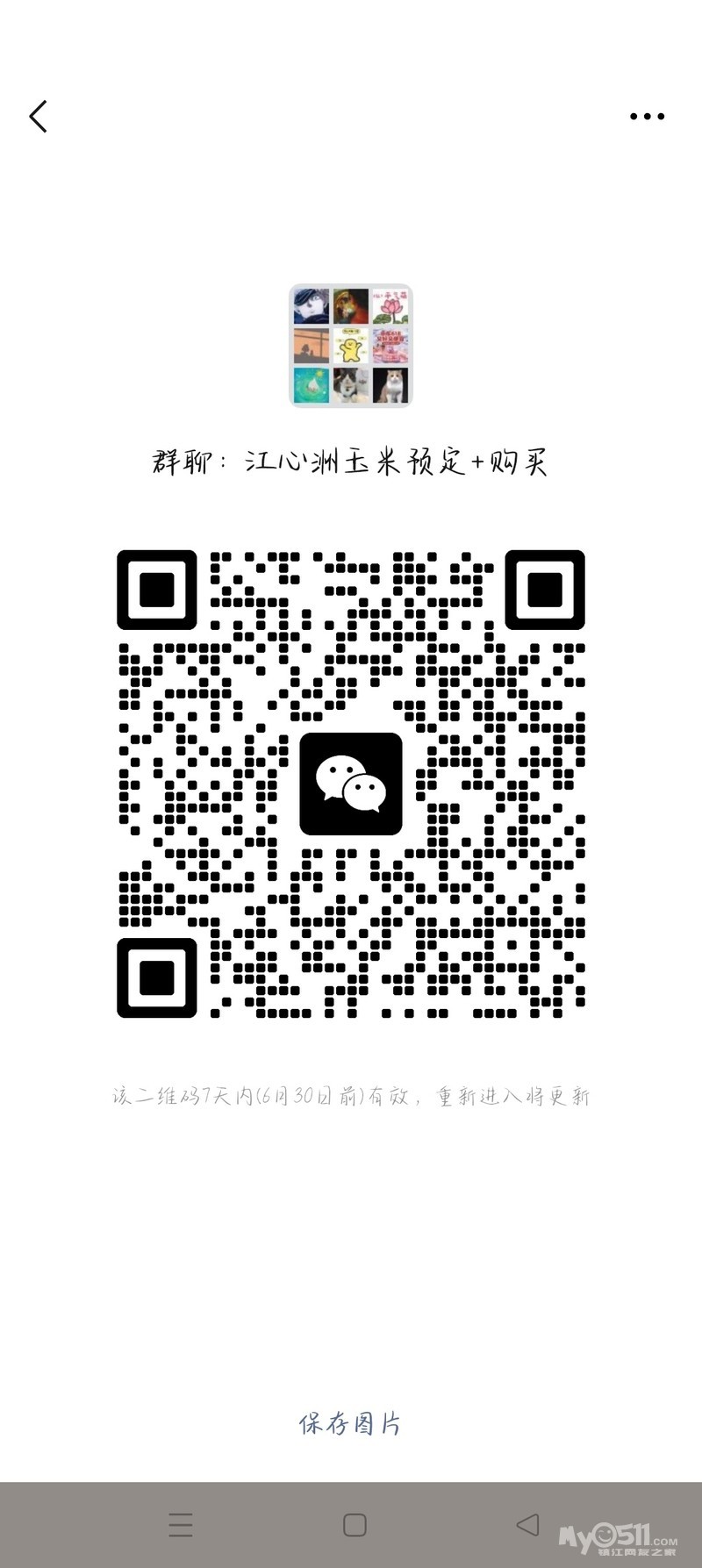Go to the home screen via navigation bar

355,1525
